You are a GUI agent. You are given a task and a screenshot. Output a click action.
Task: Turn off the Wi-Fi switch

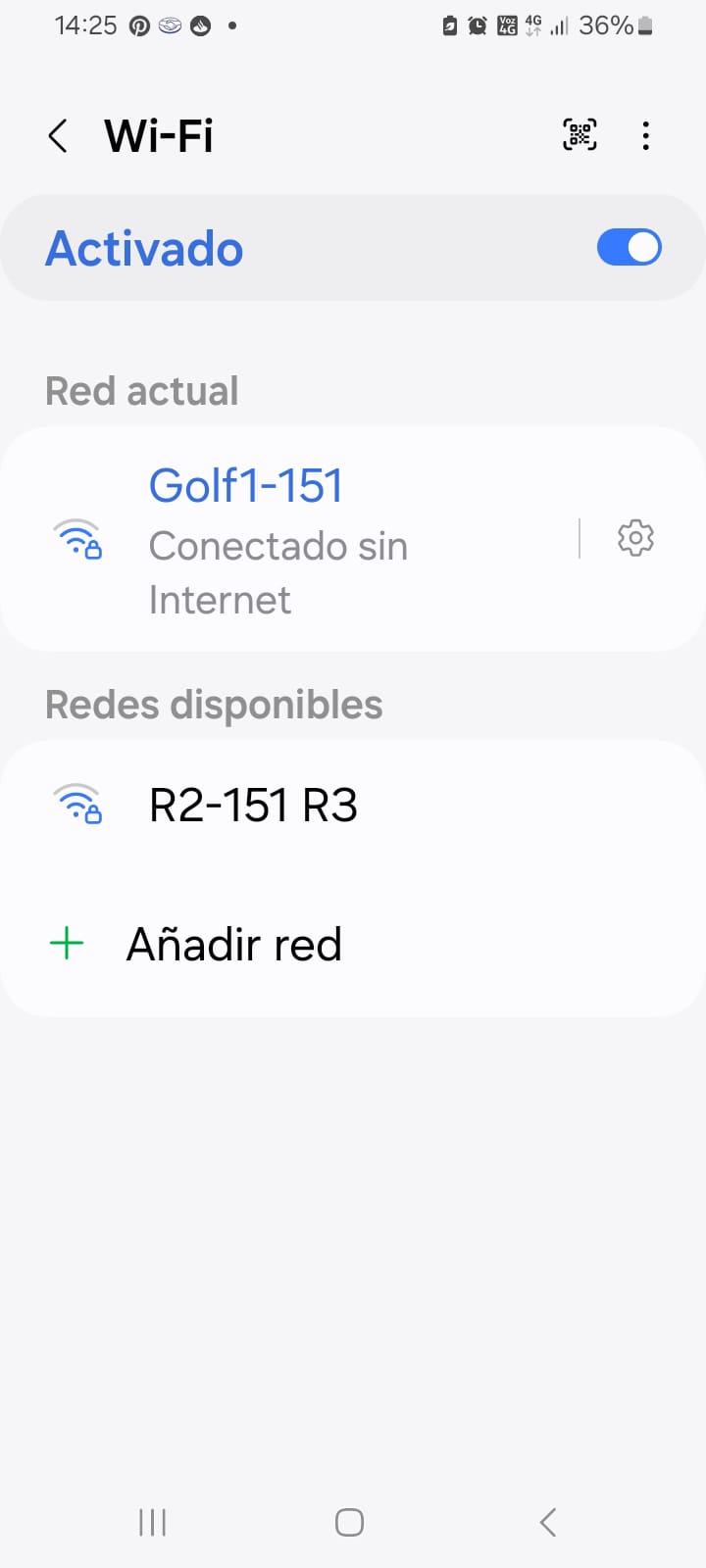pyautogui.click(x=629, y=248)
